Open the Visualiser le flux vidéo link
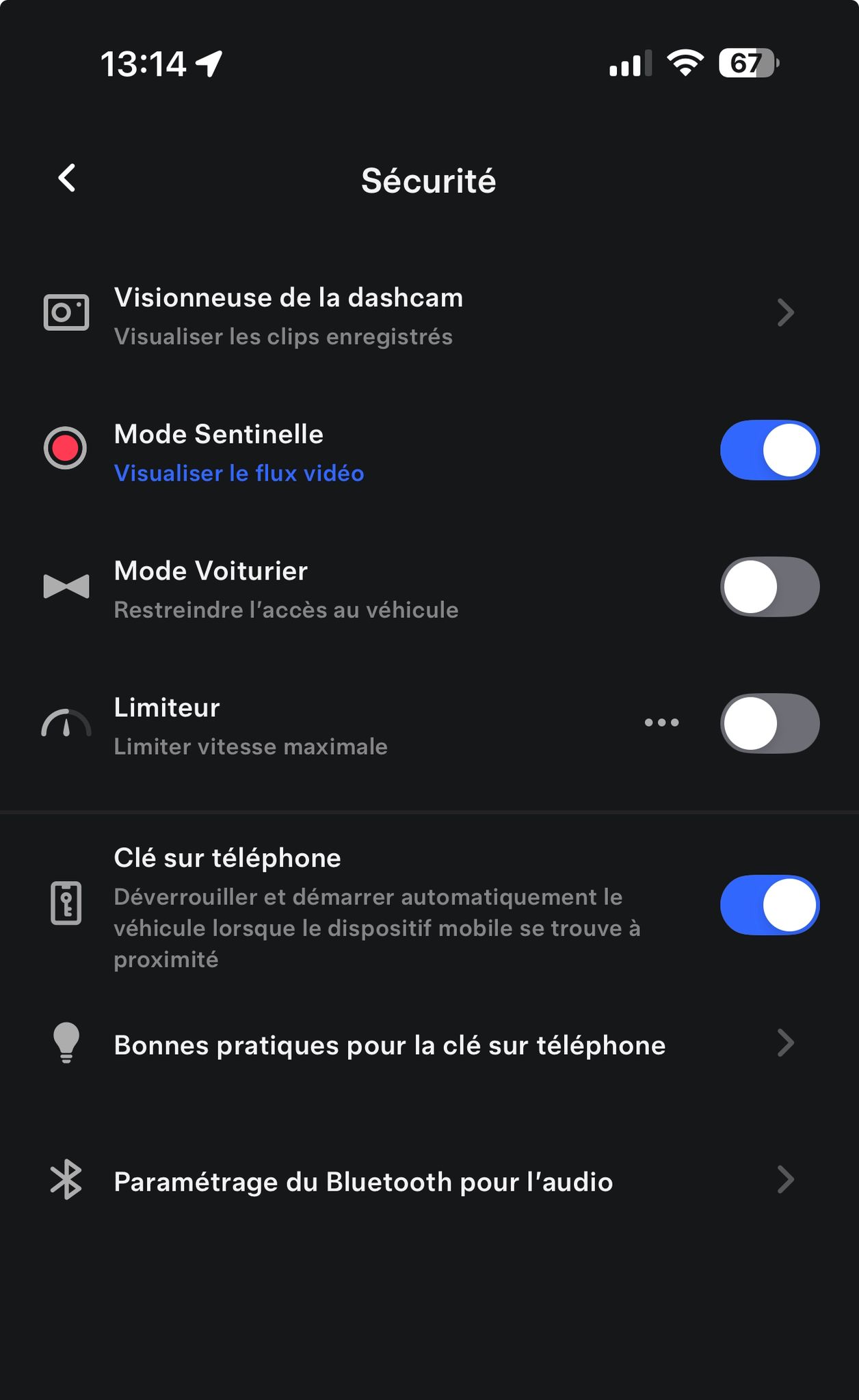 (x=239, y=473)
